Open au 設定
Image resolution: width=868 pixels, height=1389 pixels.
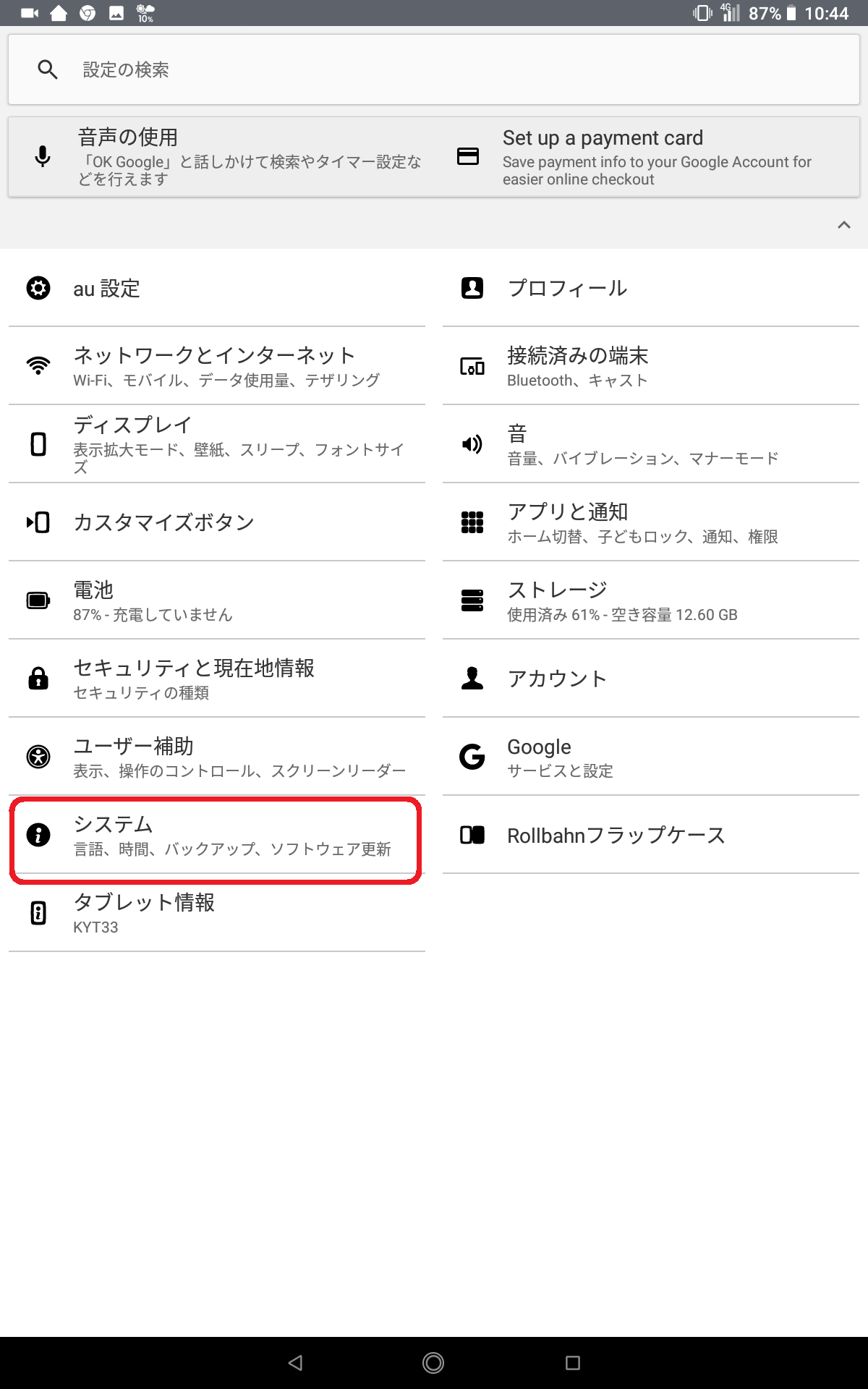[217, 288]
